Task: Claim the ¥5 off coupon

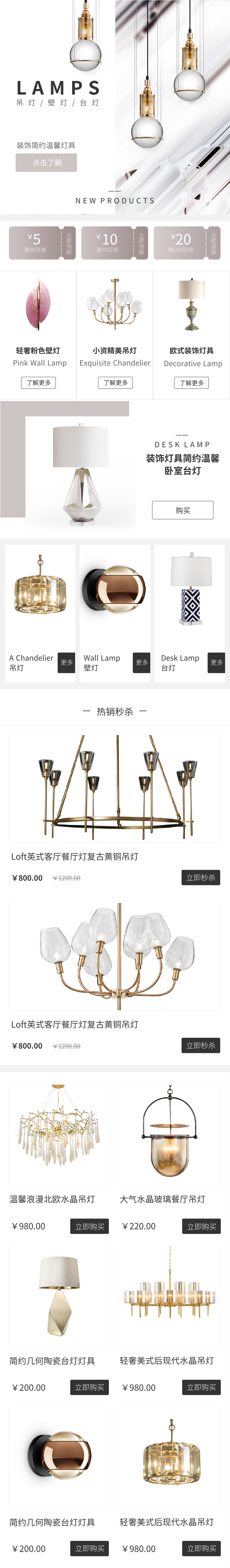Action: click(68, 244)
